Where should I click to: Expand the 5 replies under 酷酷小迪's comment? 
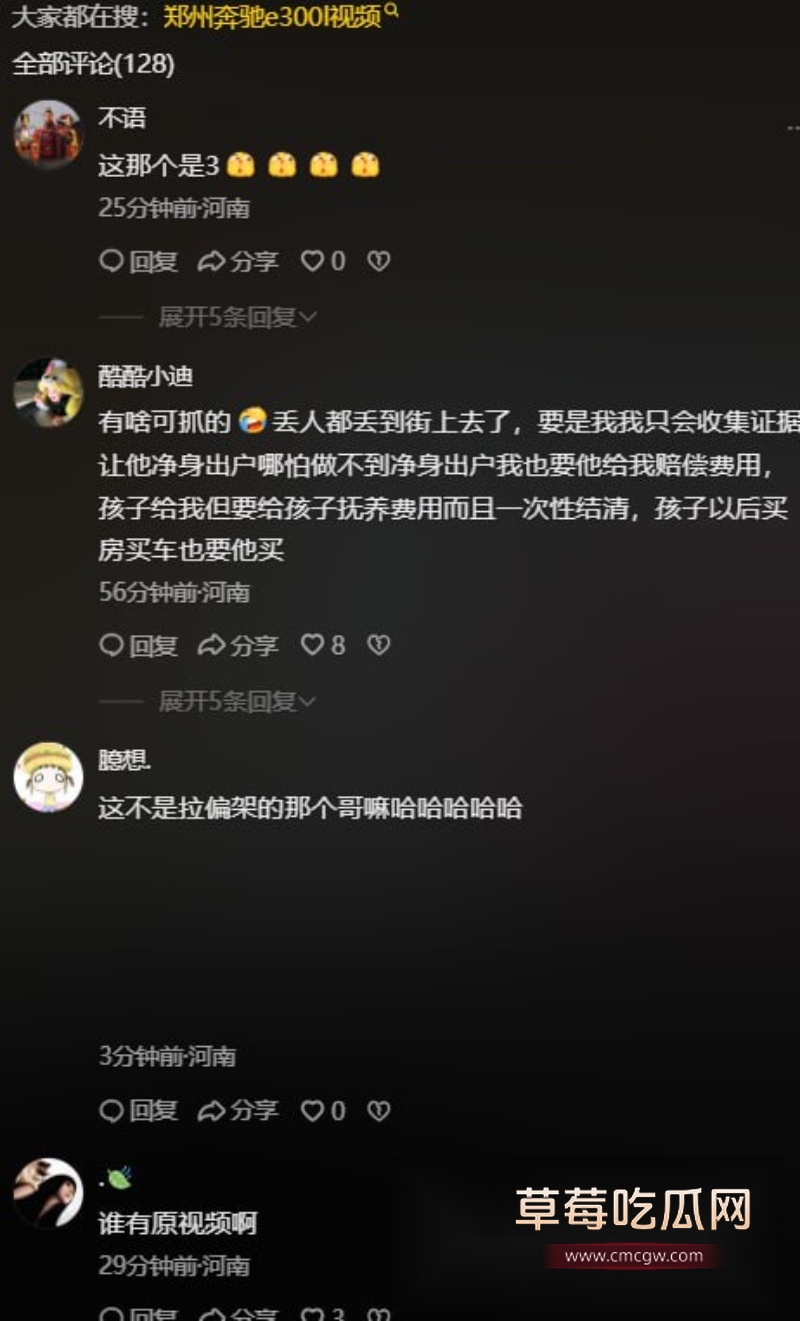point(234,703)
